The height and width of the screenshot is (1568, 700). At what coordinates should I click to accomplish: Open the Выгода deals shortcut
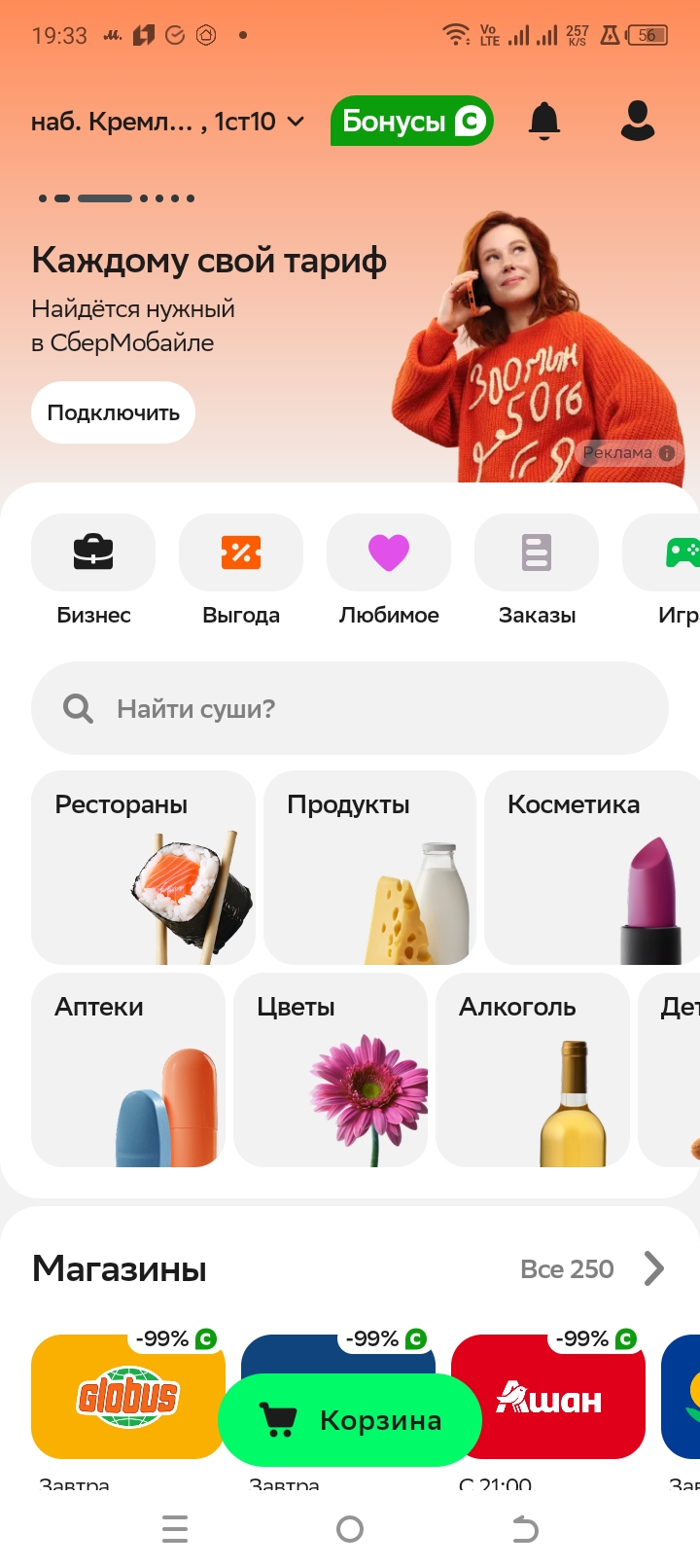(241, 552)
